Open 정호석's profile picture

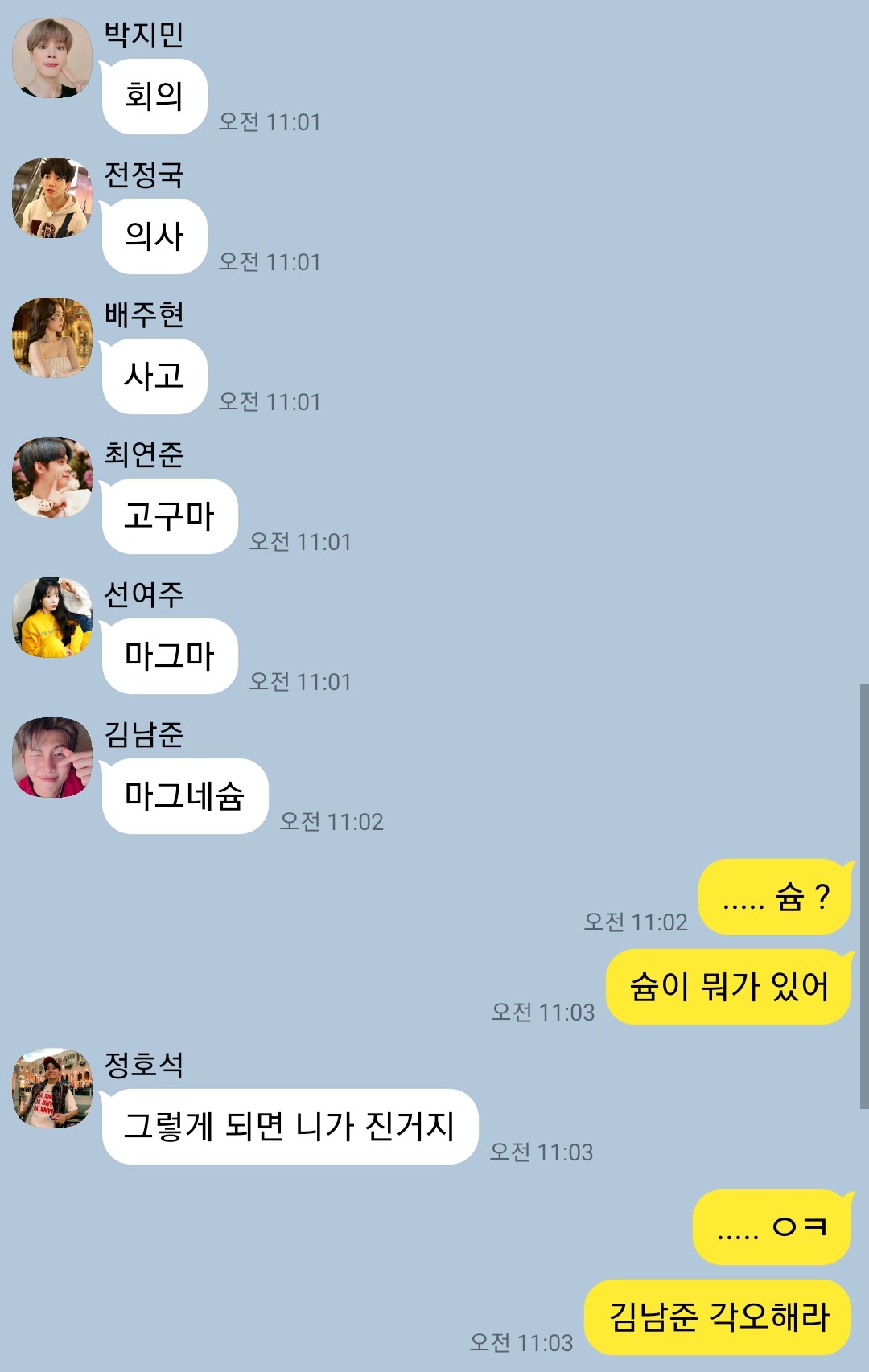pyautogui.click(x=52, y=1088)
